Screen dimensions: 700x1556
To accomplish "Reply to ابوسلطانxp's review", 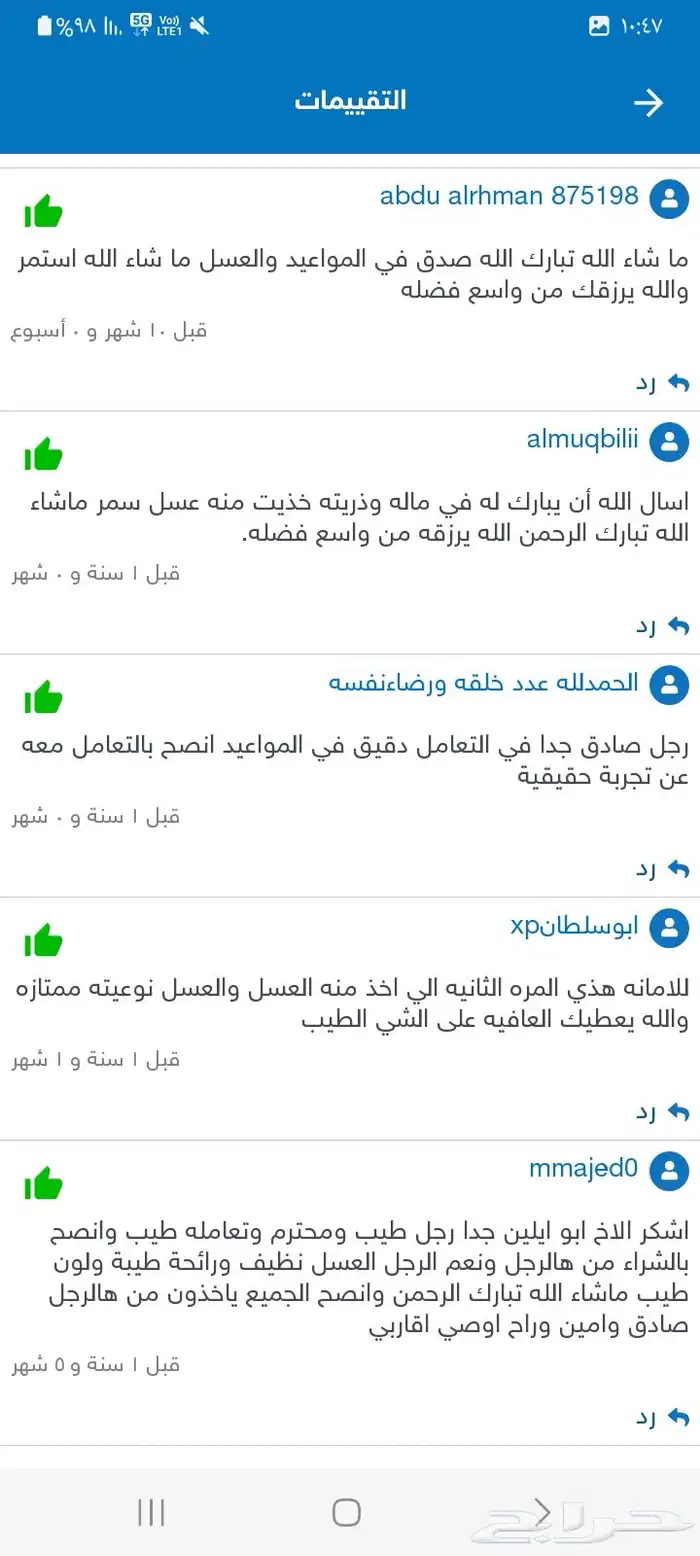I will click(663, 1112).
